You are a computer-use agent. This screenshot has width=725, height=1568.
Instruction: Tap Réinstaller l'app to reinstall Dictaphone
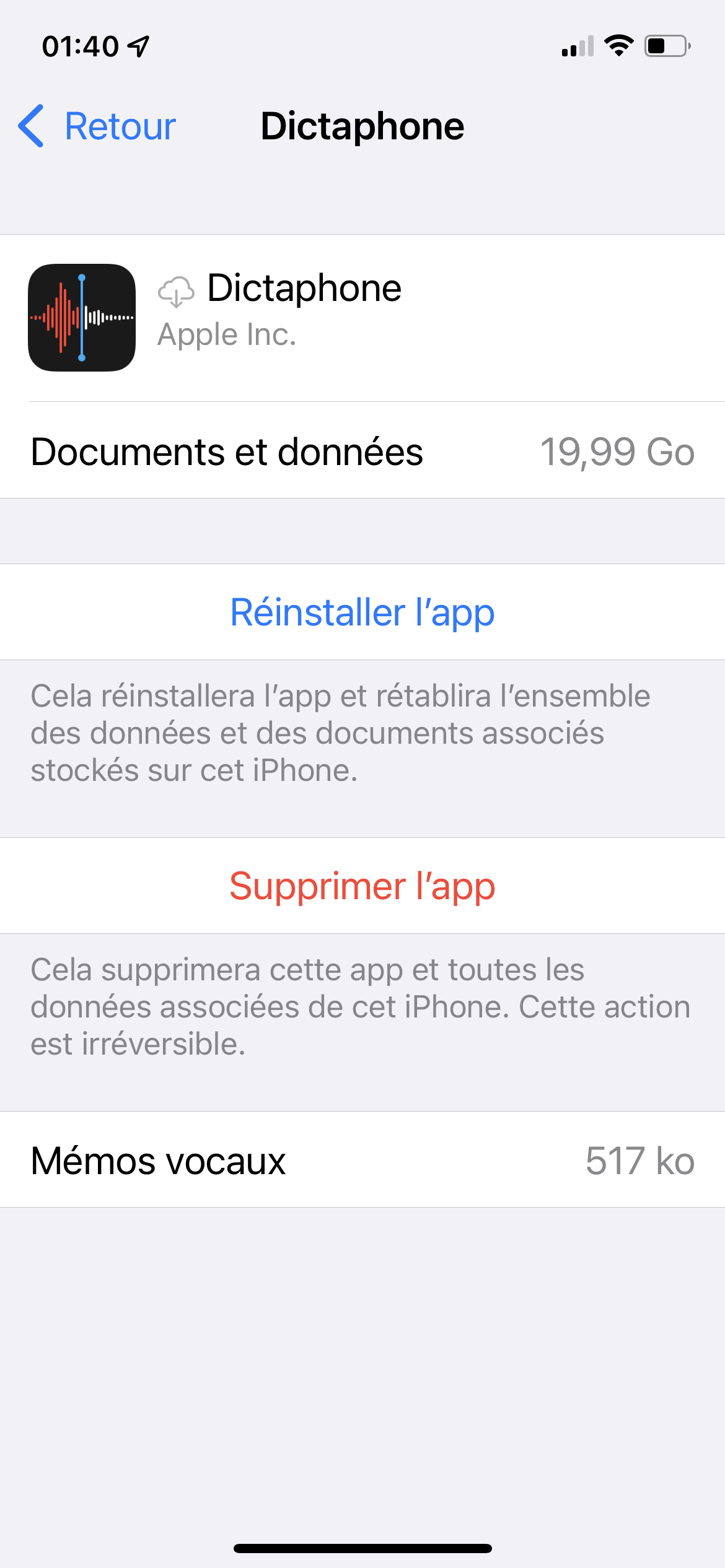(x=362, y=612)
